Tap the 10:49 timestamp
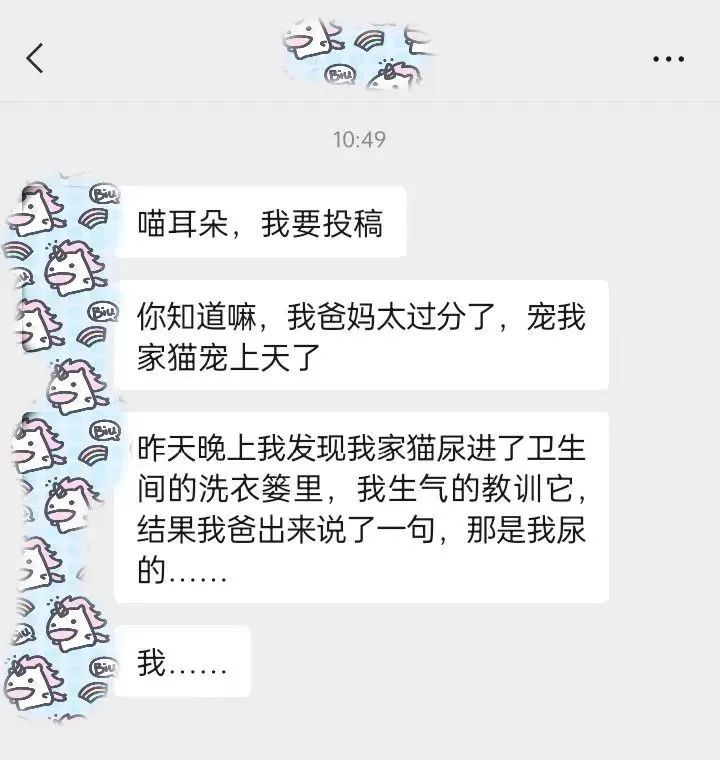The width and height of the screenshot is (720, 760). pos(358,140)
